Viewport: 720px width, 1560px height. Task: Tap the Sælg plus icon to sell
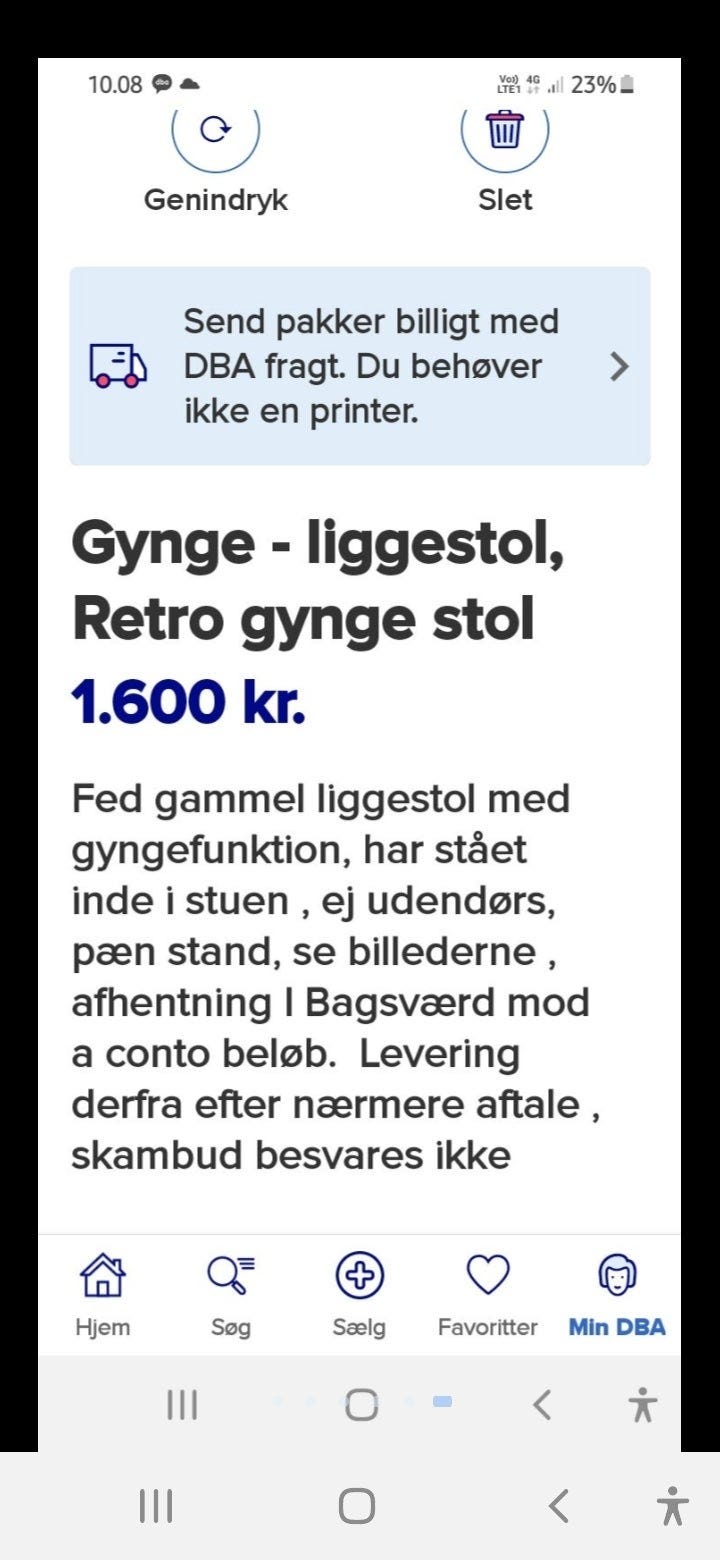(x=359, y=1275)
